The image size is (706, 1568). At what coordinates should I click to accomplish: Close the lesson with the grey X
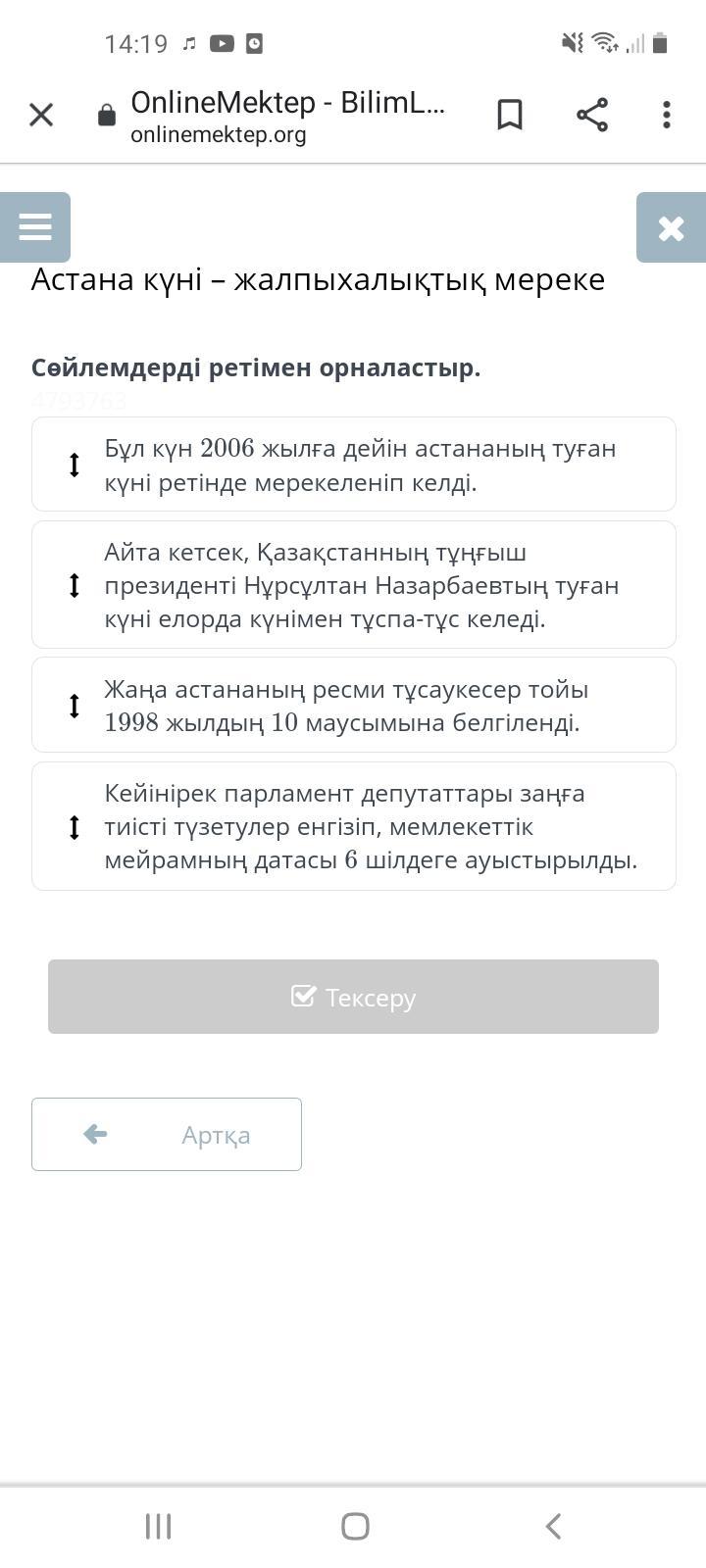pos(671,227)
